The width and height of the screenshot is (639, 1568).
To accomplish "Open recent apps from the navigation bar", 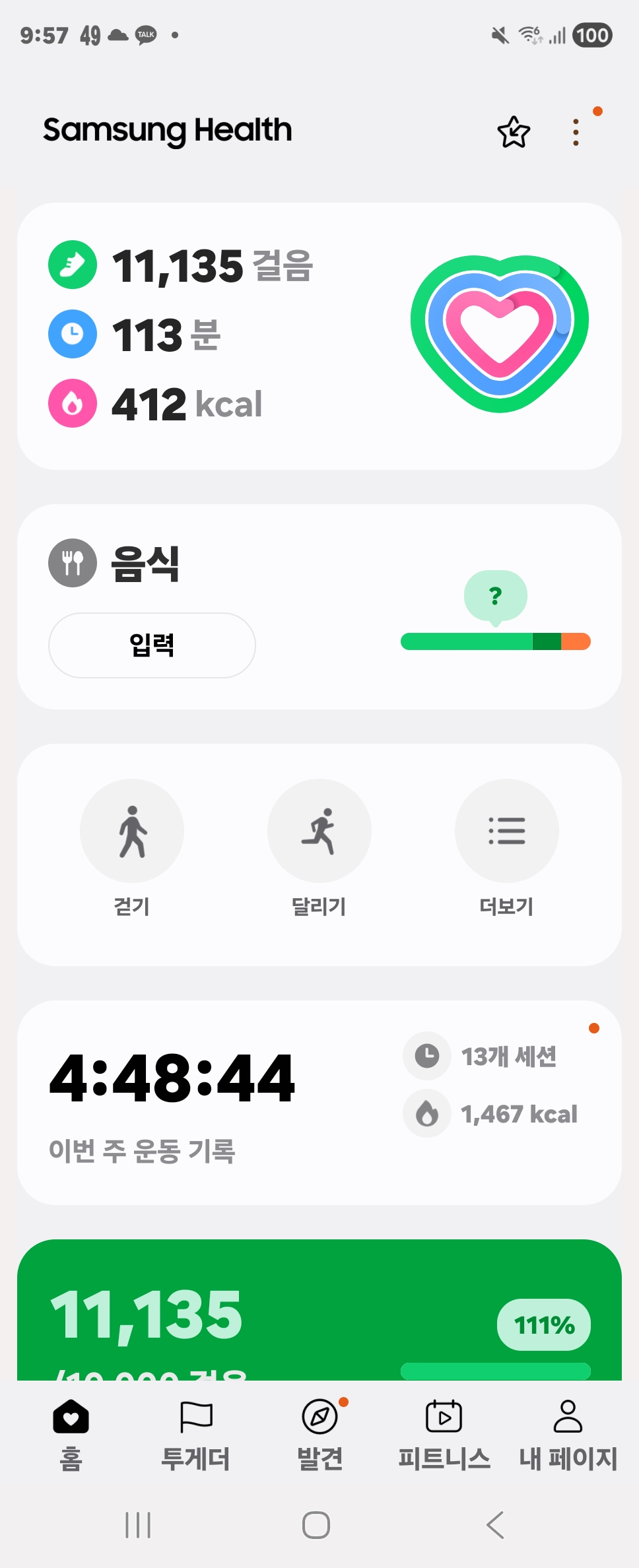I will (138, 1525).
